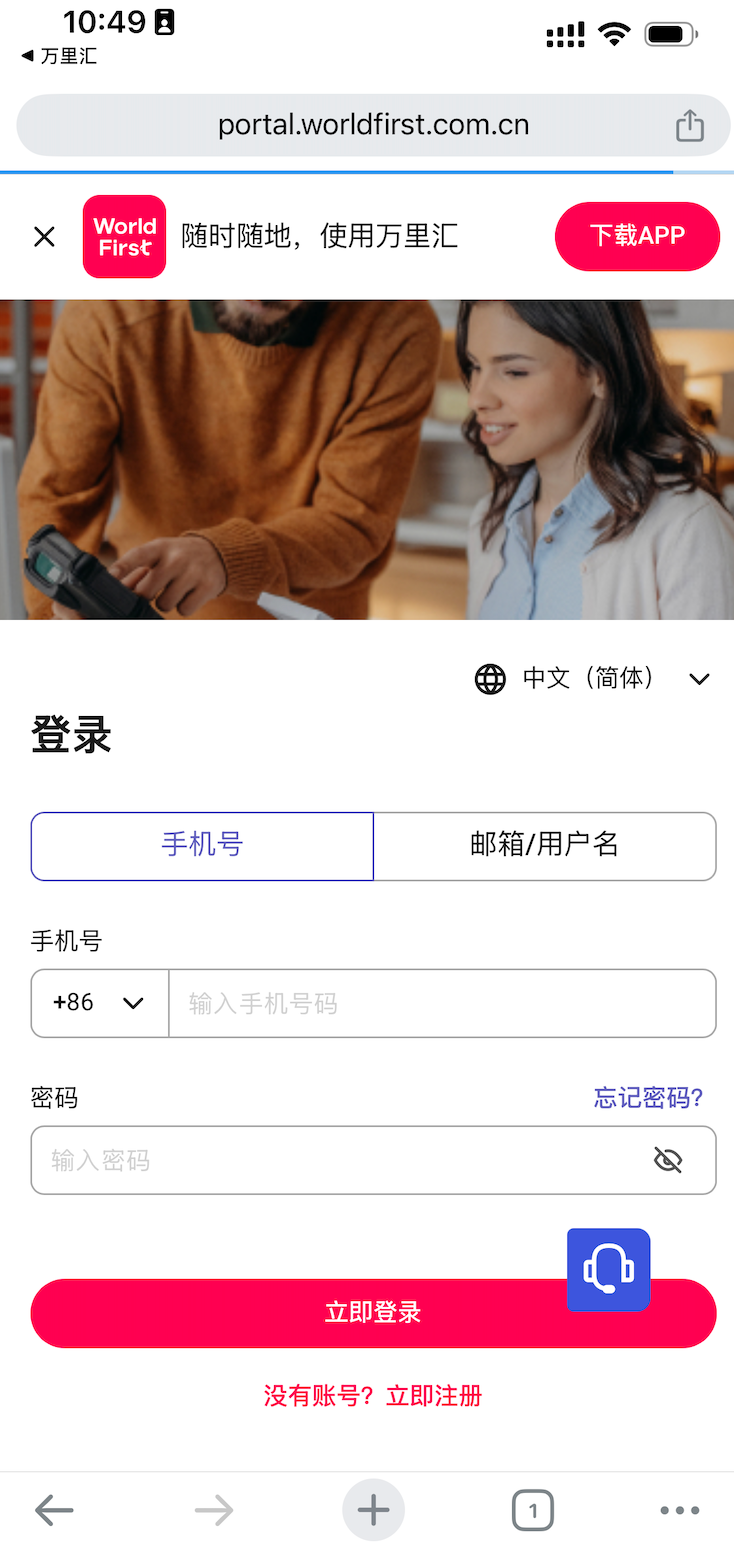Go back with the browser back arrow
Screen dimensions: 734x1558
tap(54, 1510)
